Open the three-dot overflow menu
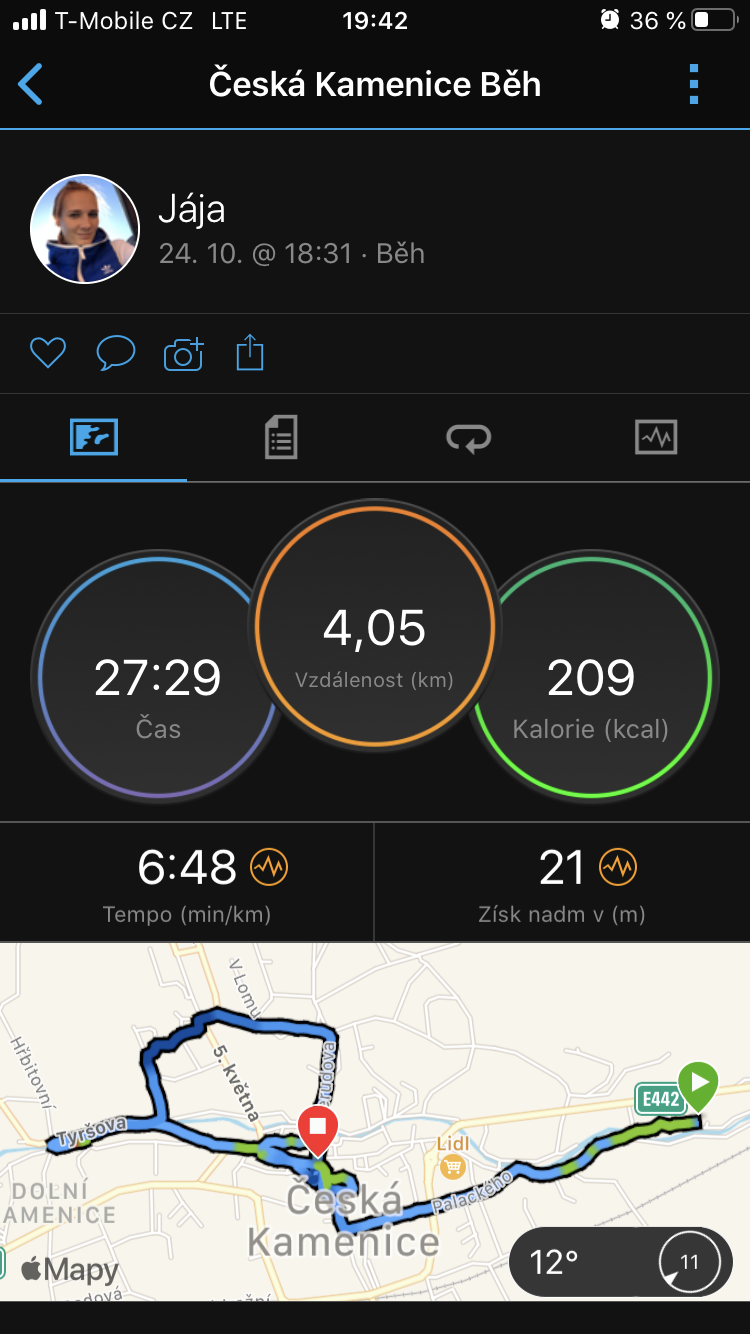This screenshot has width=750, height=1334. click(694, 84)
